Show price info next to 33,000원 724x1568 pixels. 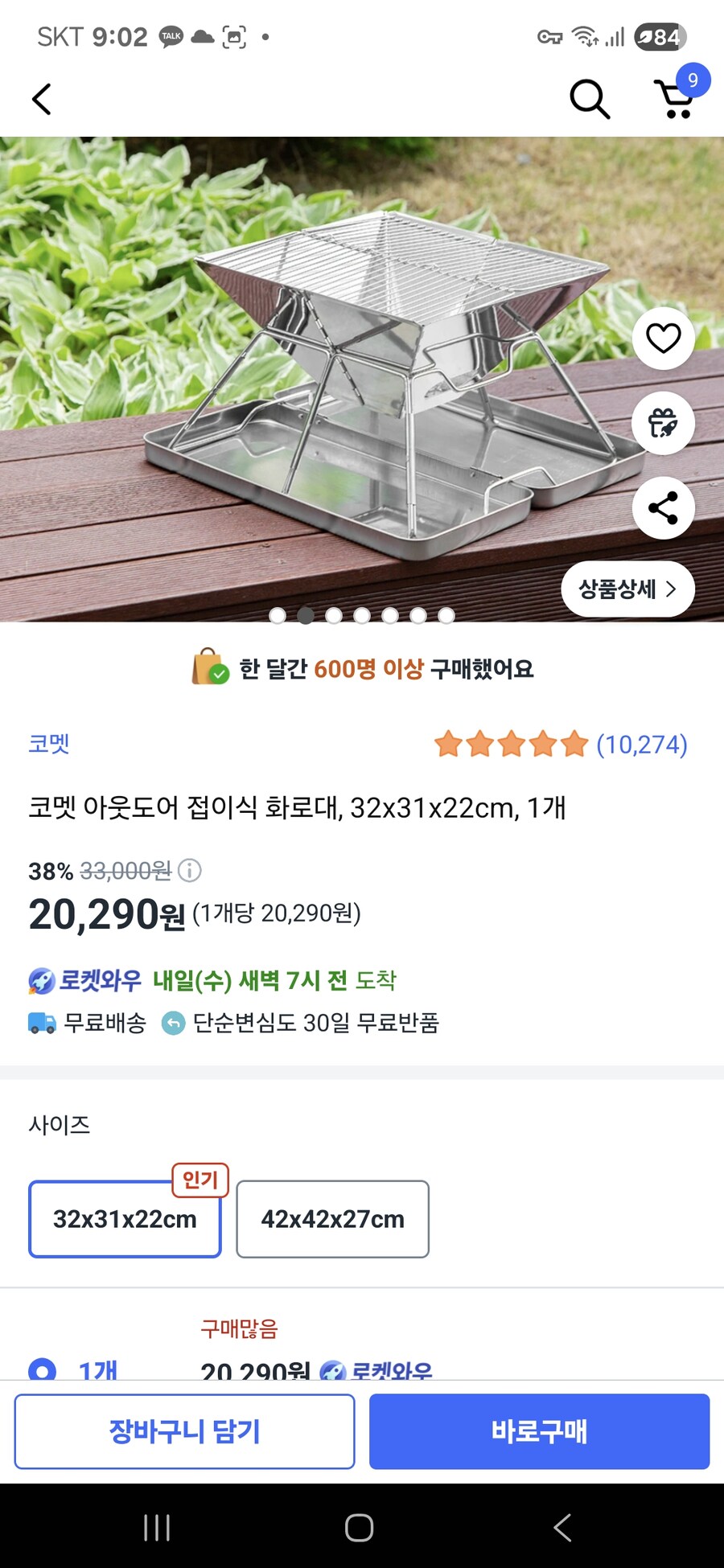click(190, 870)
